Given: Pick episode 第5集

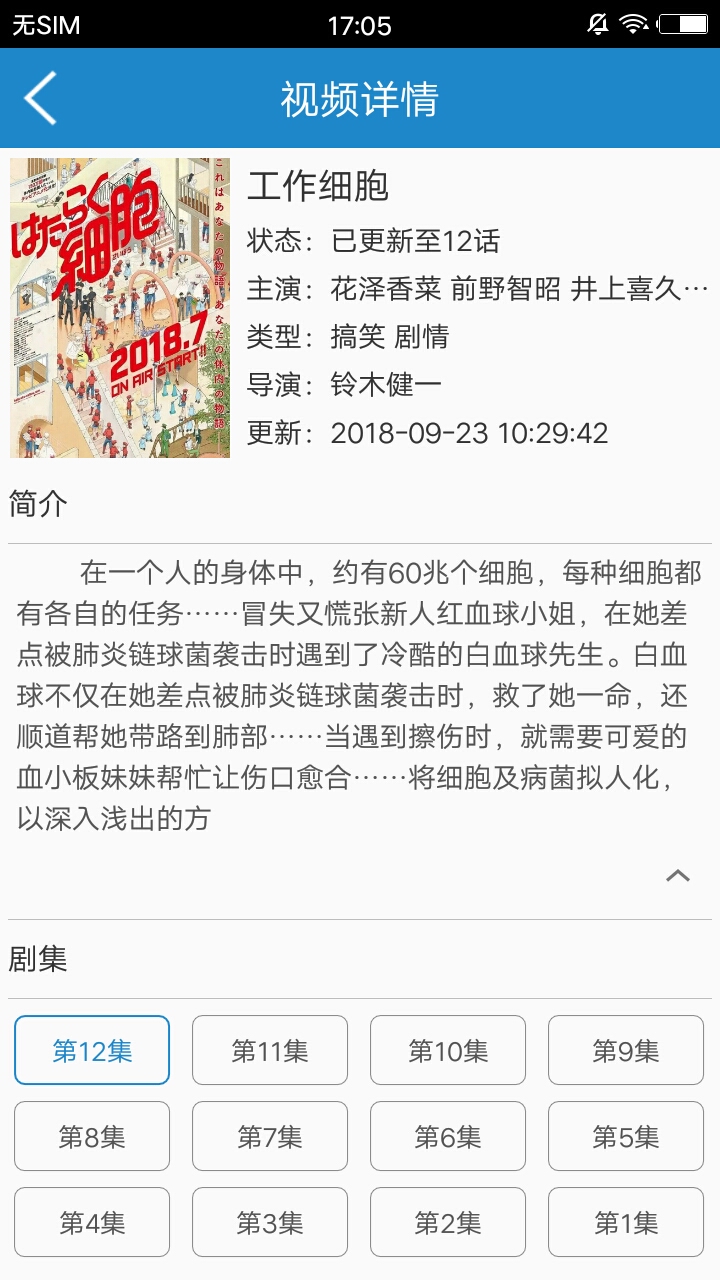Looking at the screenshot, I should tap(626, 1136).
